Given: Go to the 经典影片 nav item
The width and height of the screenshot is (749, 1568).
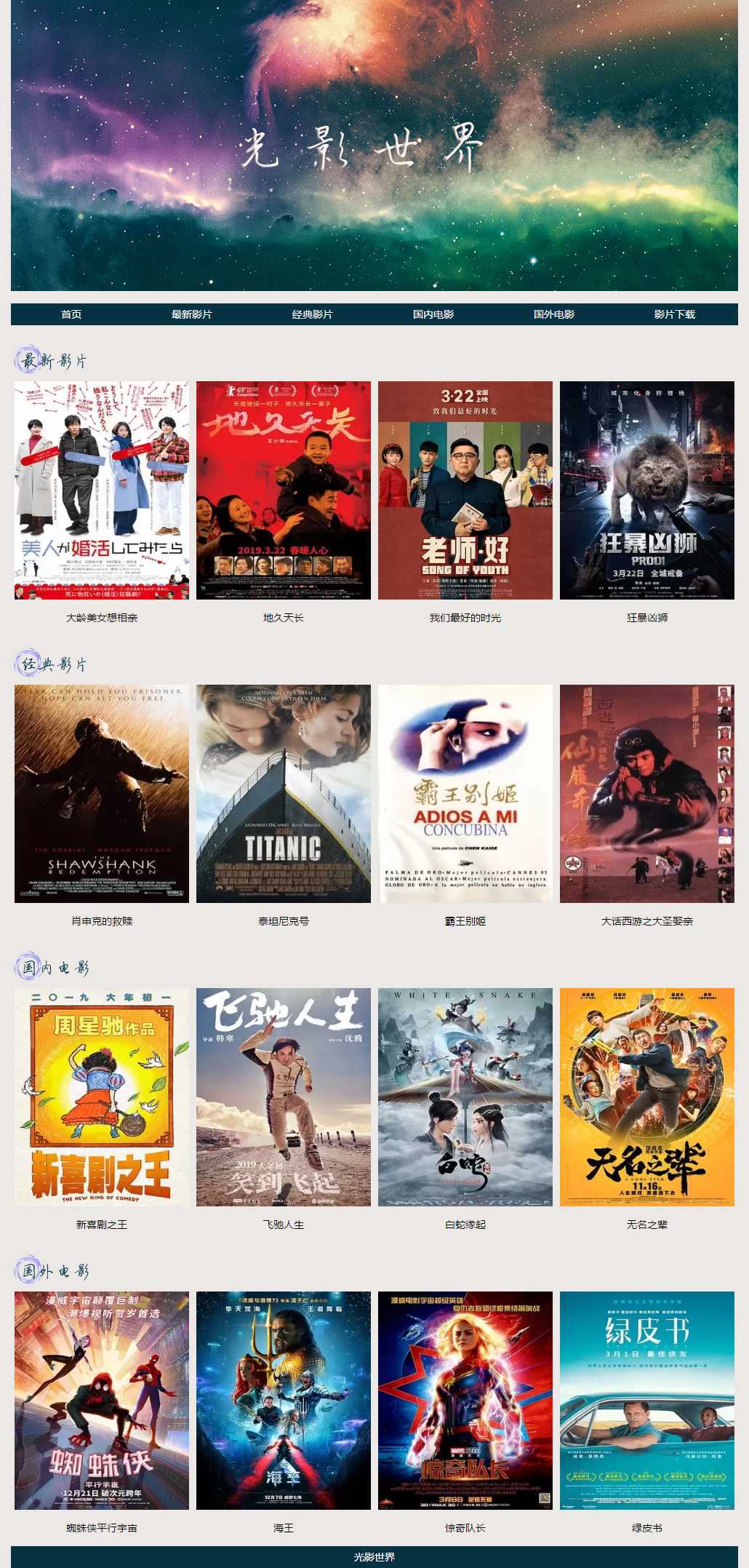Looking at the screenshot, I should tap(313, 314).
